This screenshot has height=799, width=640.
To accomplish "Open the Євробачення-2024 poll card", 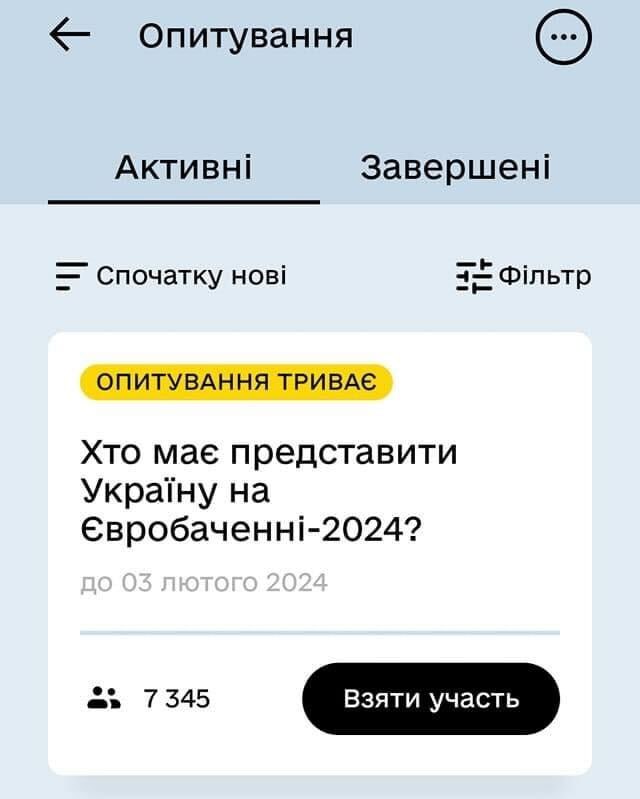I will 268,496.
